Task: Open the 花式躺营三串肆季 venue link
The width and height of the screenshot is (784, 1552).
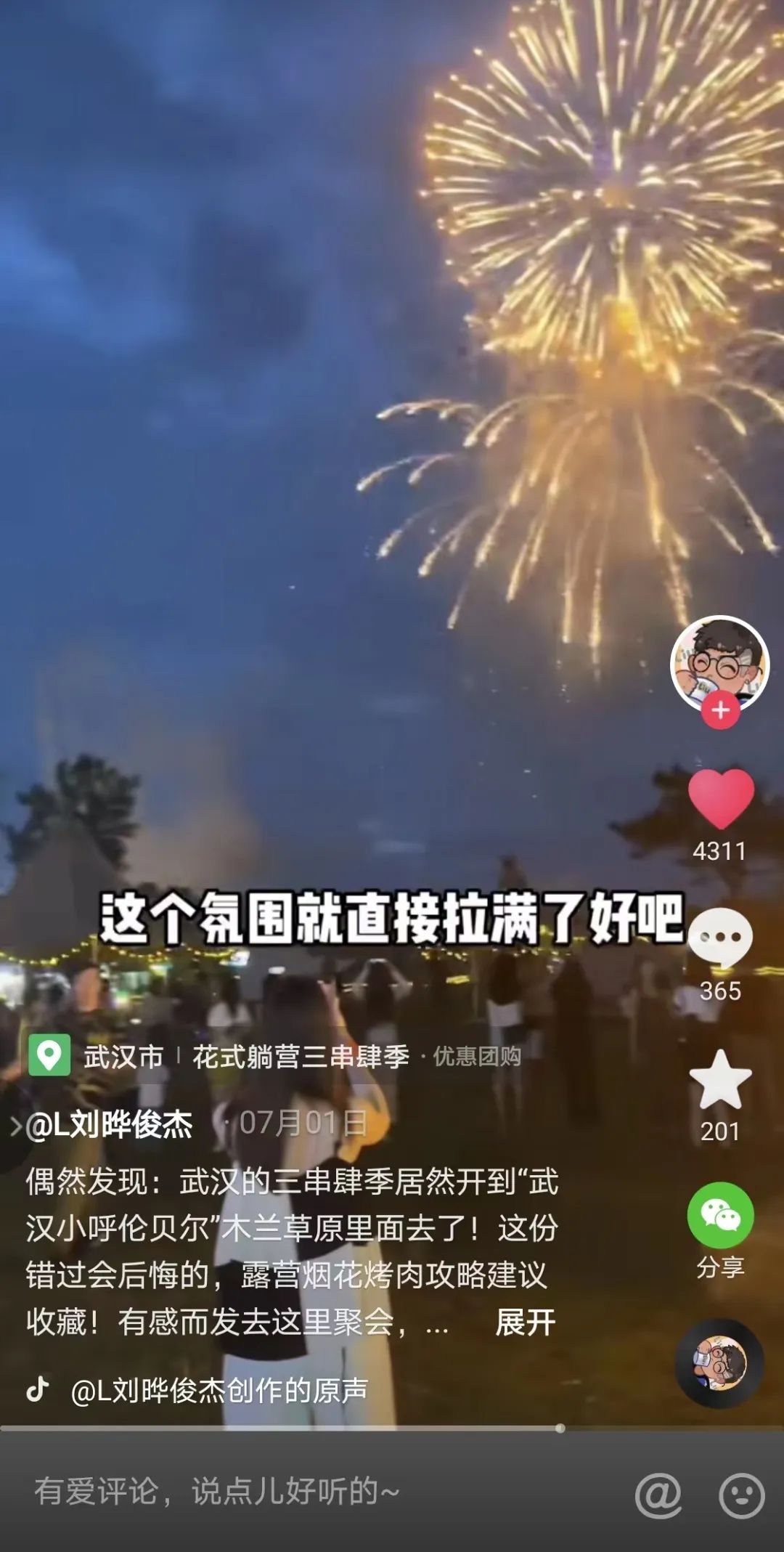Action: (x=301, y=1057)
